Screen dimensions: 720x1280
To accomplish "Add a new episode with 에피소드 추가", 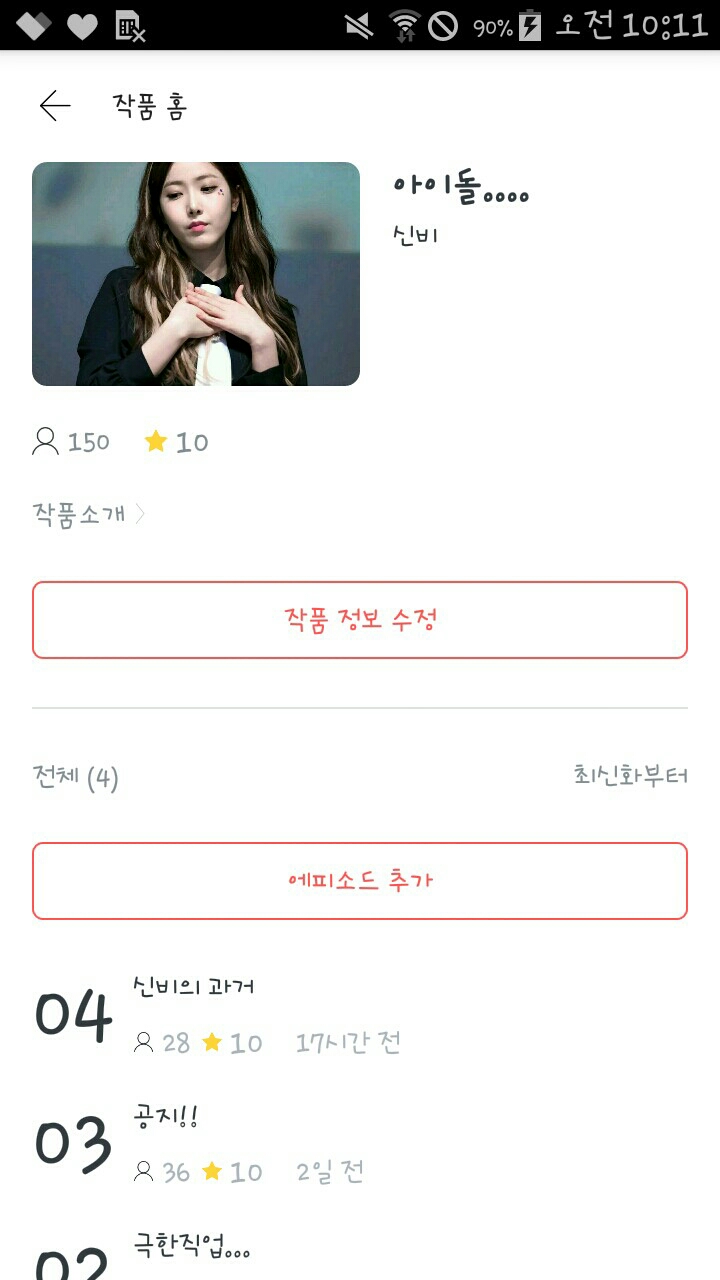I will [x=360, y=881].
